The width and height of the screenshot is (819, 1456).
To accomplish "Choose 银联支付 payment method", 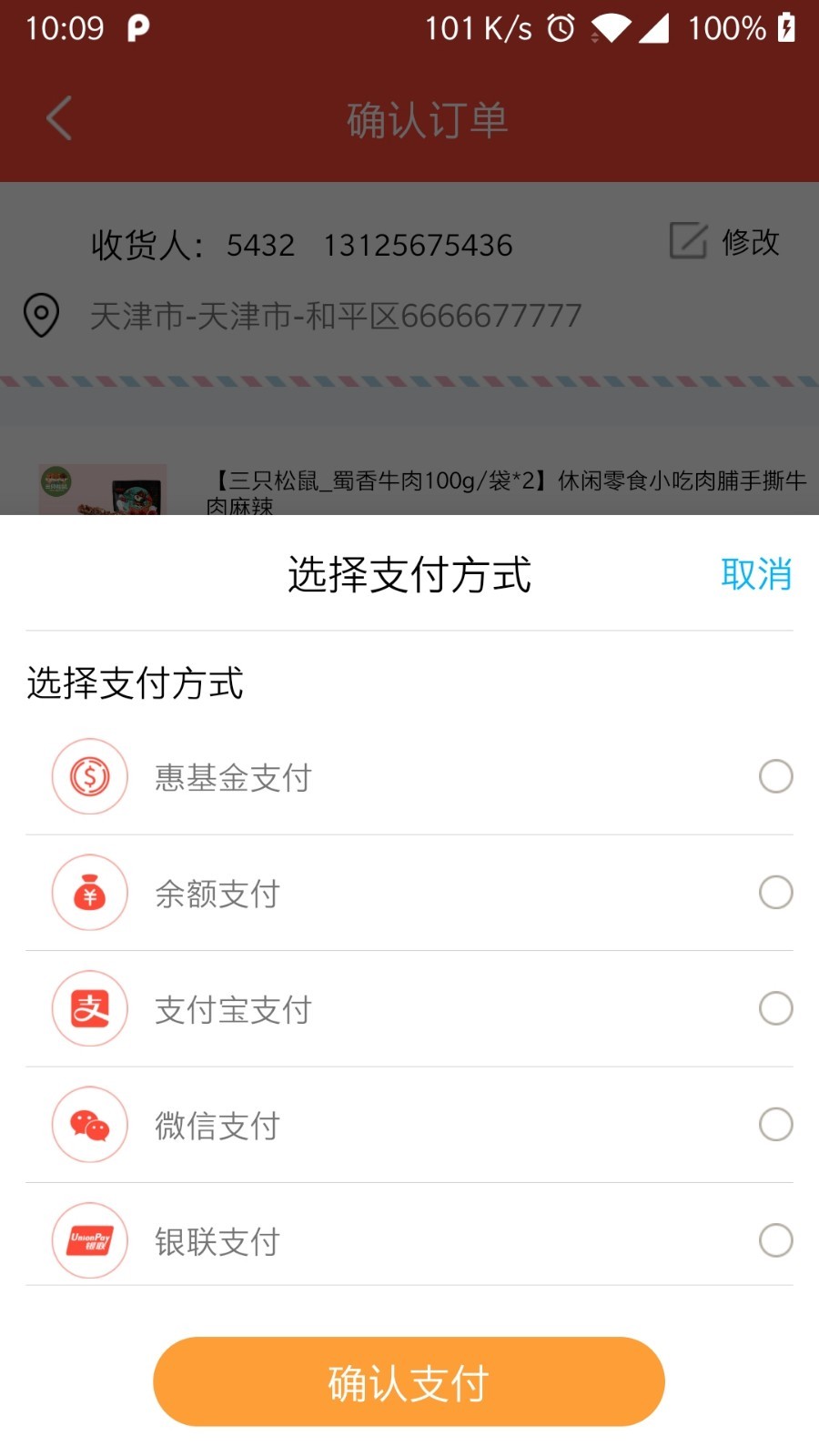I will coord(775,1240).
